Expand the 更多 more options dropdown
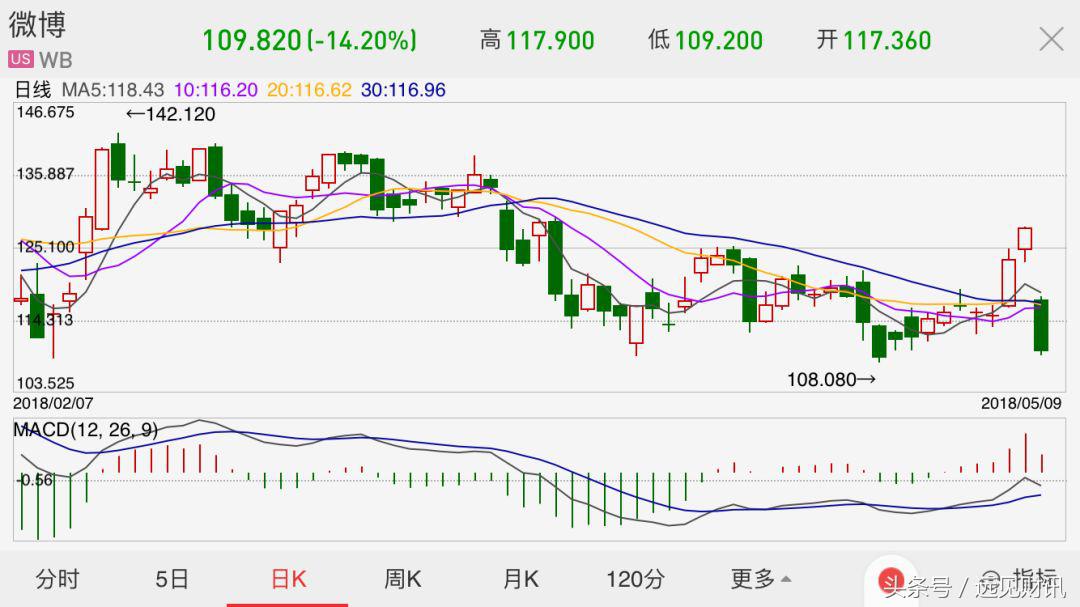The width and height of the screenshot is (1080, 607). [x=760, y=579]
